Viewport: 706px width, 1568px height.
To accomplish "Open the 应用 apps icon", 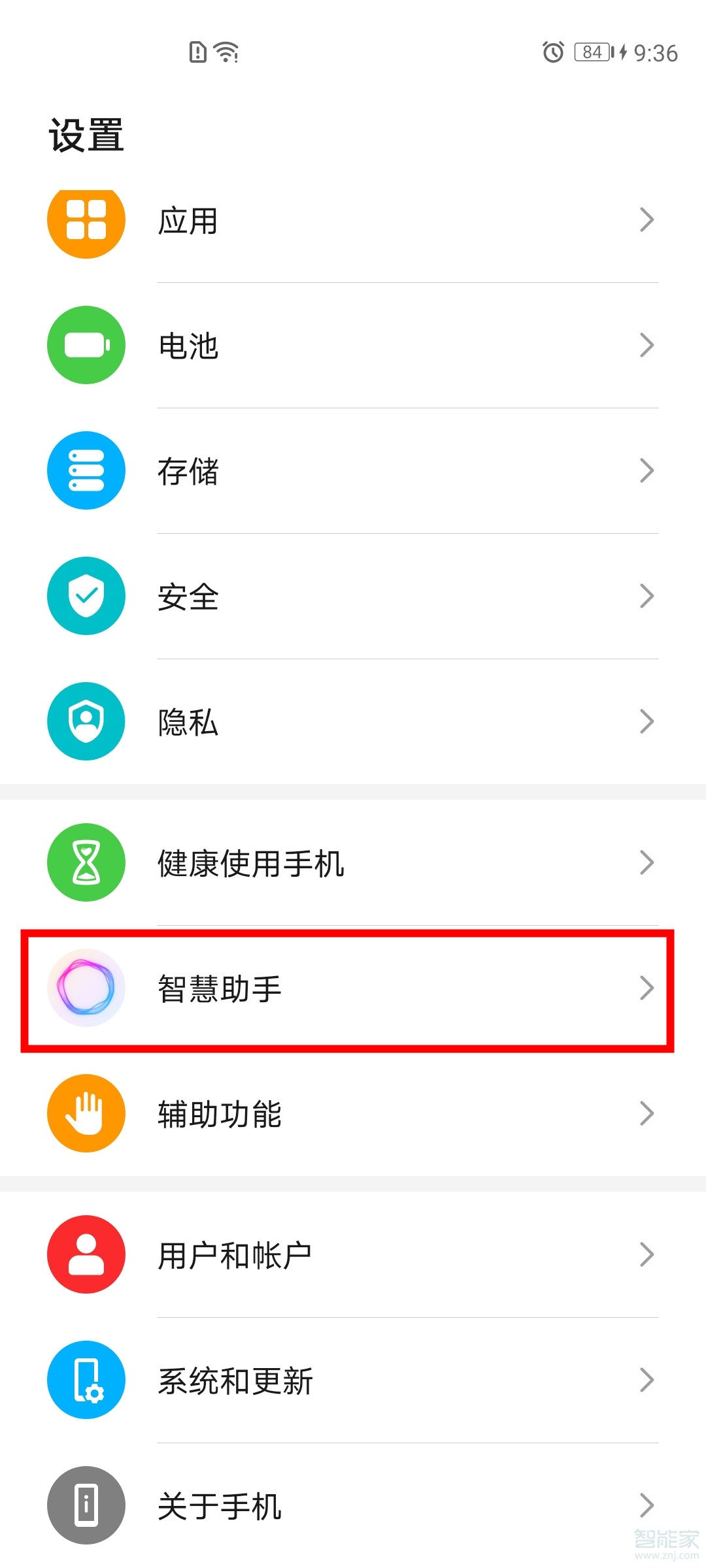I will pos(86,220).
